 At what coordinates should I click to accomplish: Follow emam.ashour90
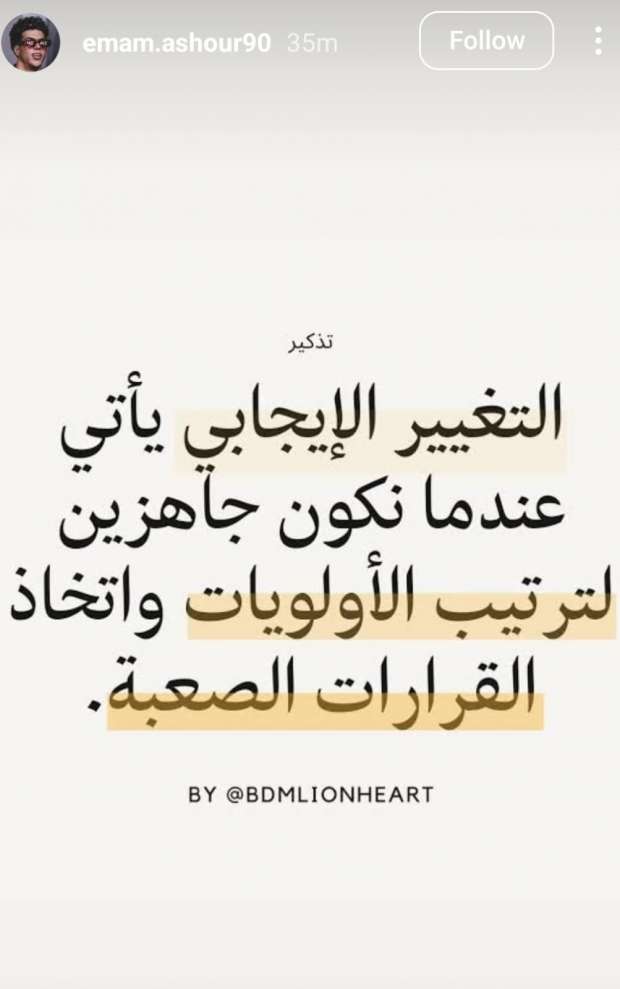click(x=486, y=41)
